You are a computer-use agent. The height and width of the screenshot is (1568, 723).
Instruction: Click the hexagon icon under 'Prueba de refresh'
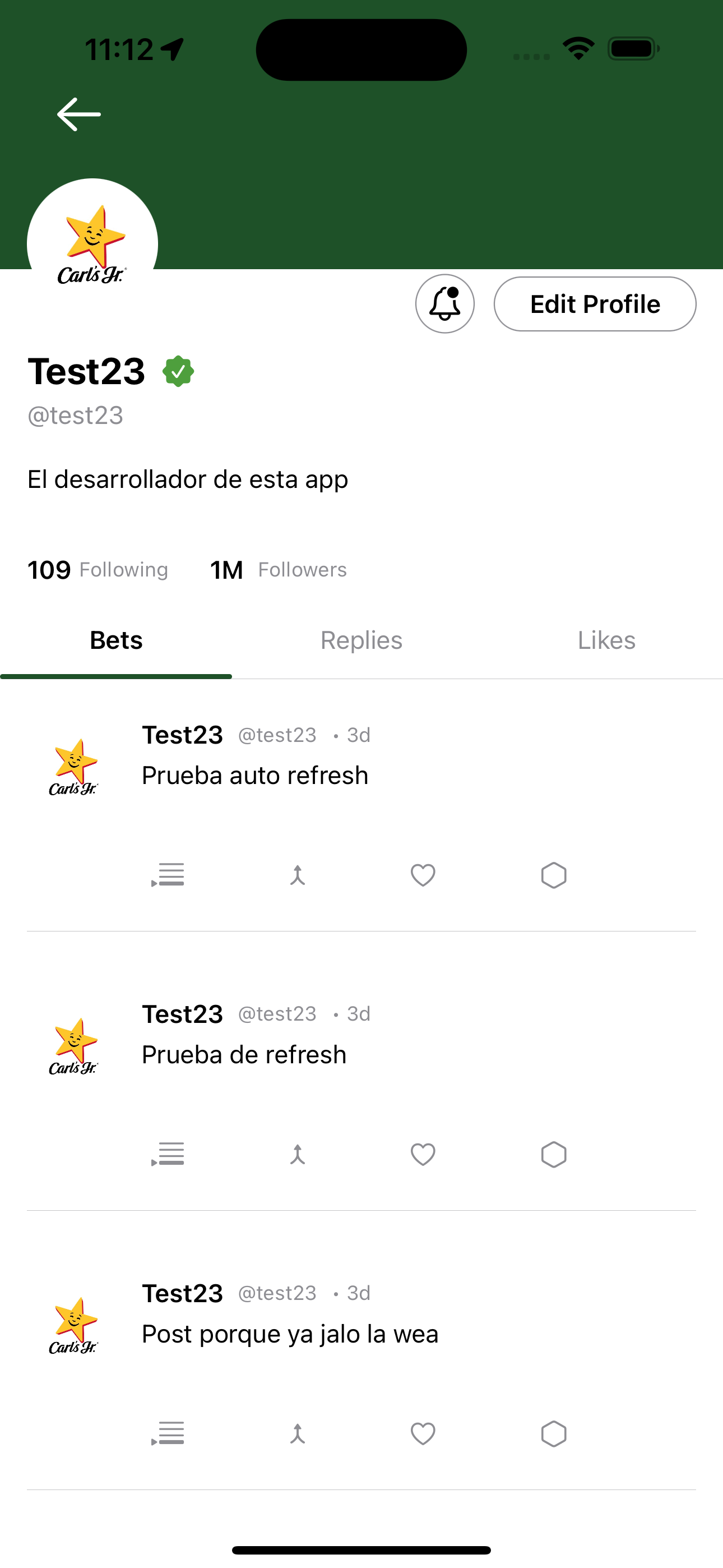pos(553,1154)
